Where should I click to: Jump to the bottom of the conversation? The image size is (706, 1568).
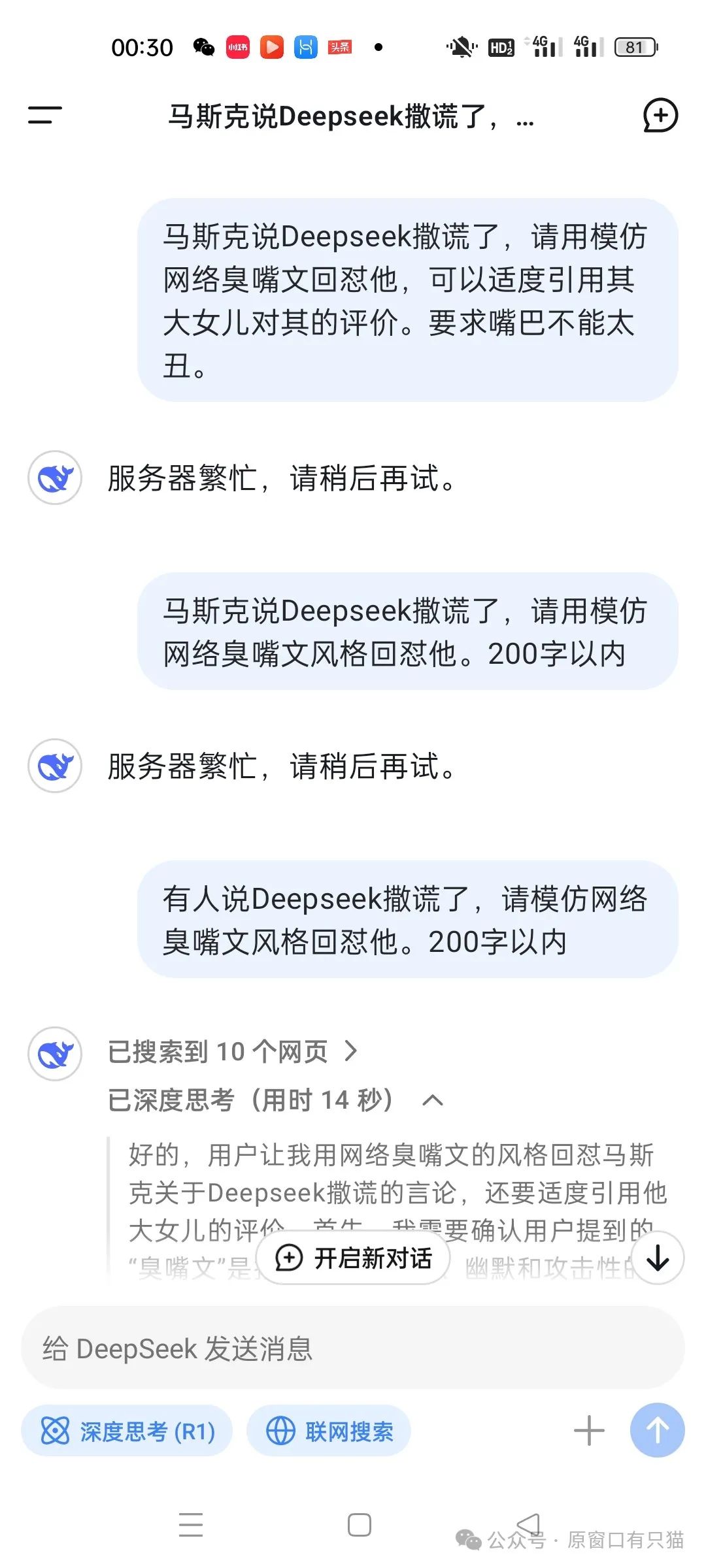658,1257
